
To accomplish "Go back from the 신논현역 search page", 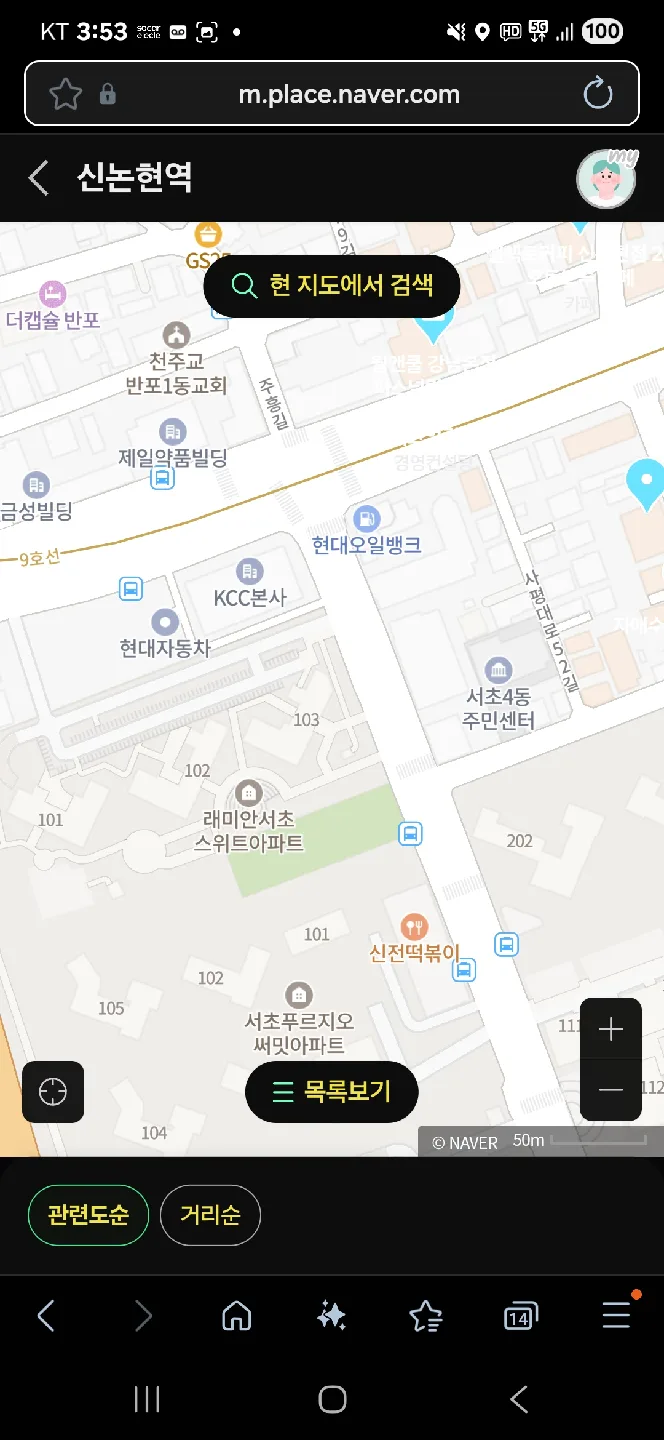I will [x=39, y=178].
